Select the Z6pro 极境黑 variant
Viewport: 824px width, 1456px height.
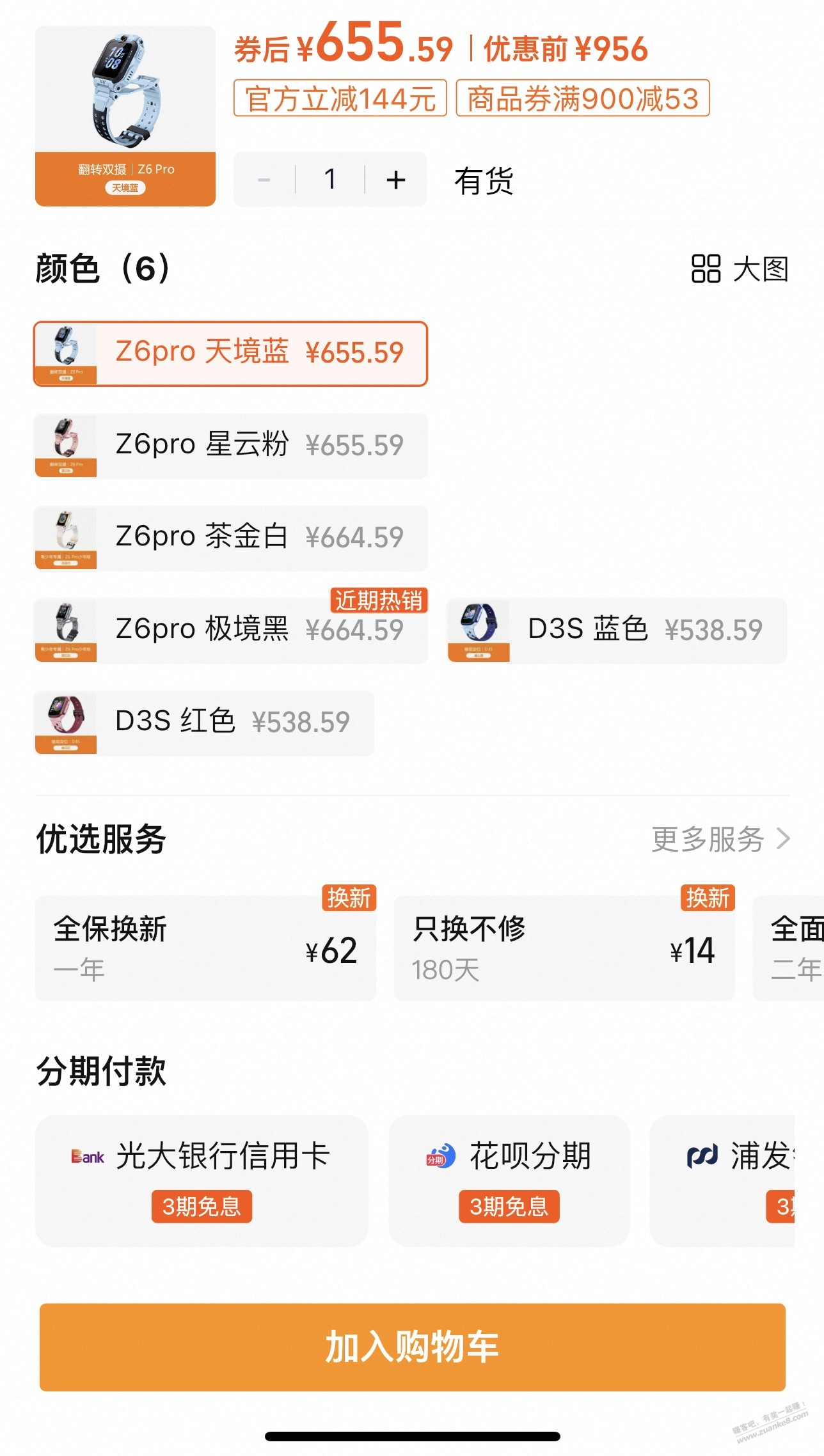[x=230, y=630]
